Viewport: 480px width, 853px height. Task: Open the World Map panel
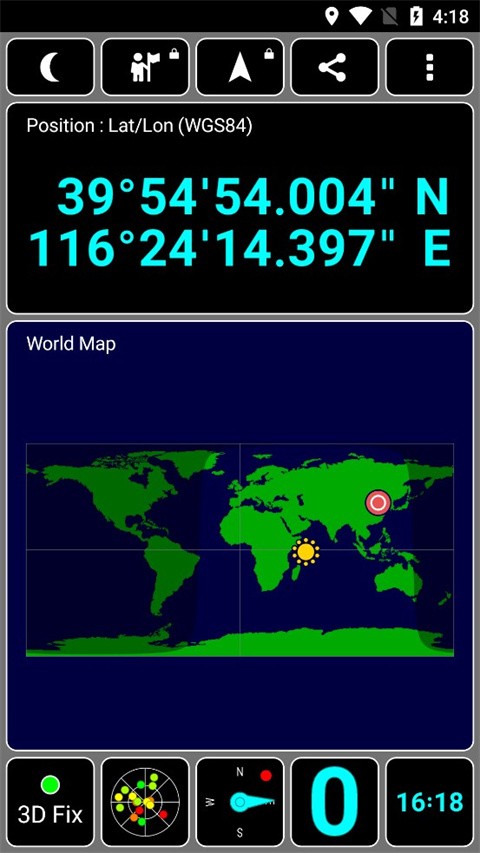click(x=240, y=536)
